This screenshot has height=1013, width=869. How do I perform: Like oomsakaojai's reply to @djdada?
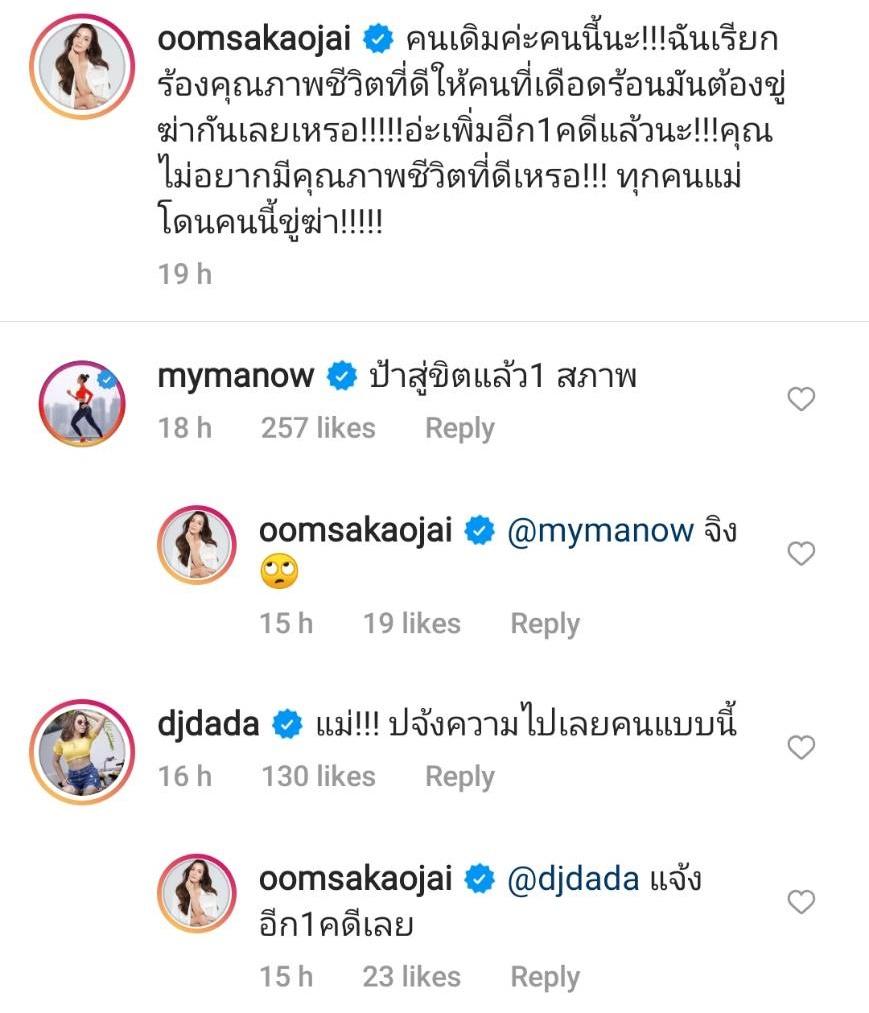tap(801, 903)
